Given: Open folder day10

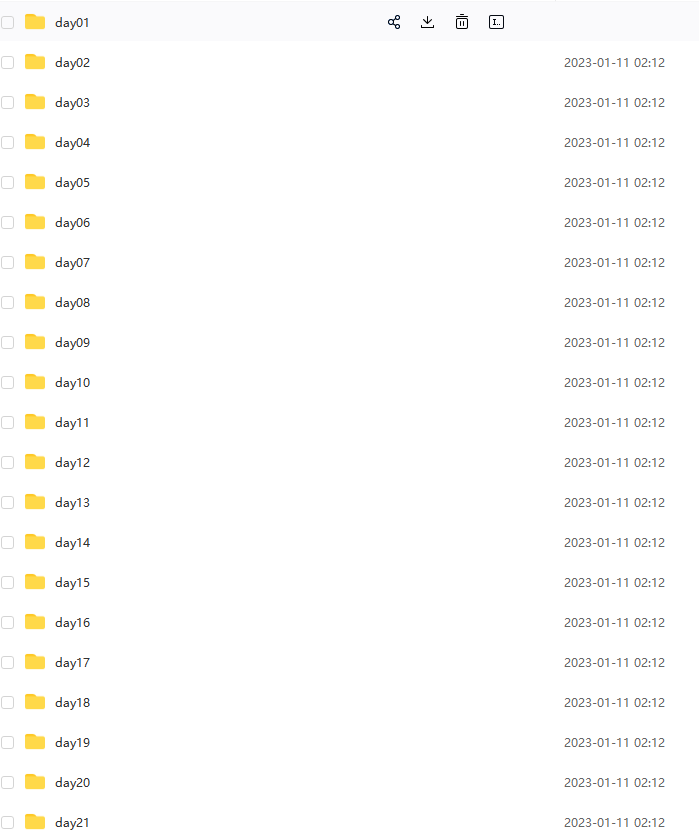Looking at the screenshot, I should (x=72, y=383).
